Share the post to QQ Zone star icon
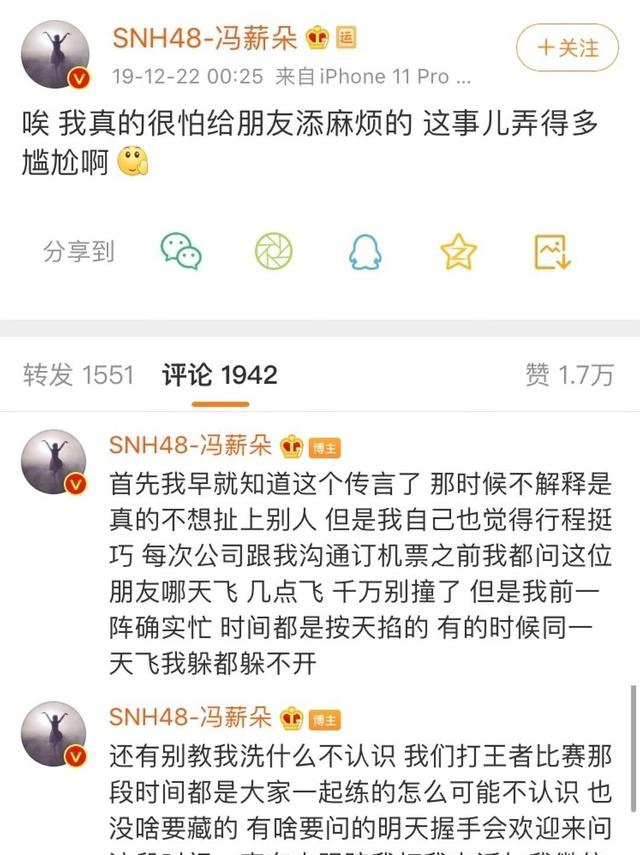This screenshot has height=855, width=640. (458, 252)
